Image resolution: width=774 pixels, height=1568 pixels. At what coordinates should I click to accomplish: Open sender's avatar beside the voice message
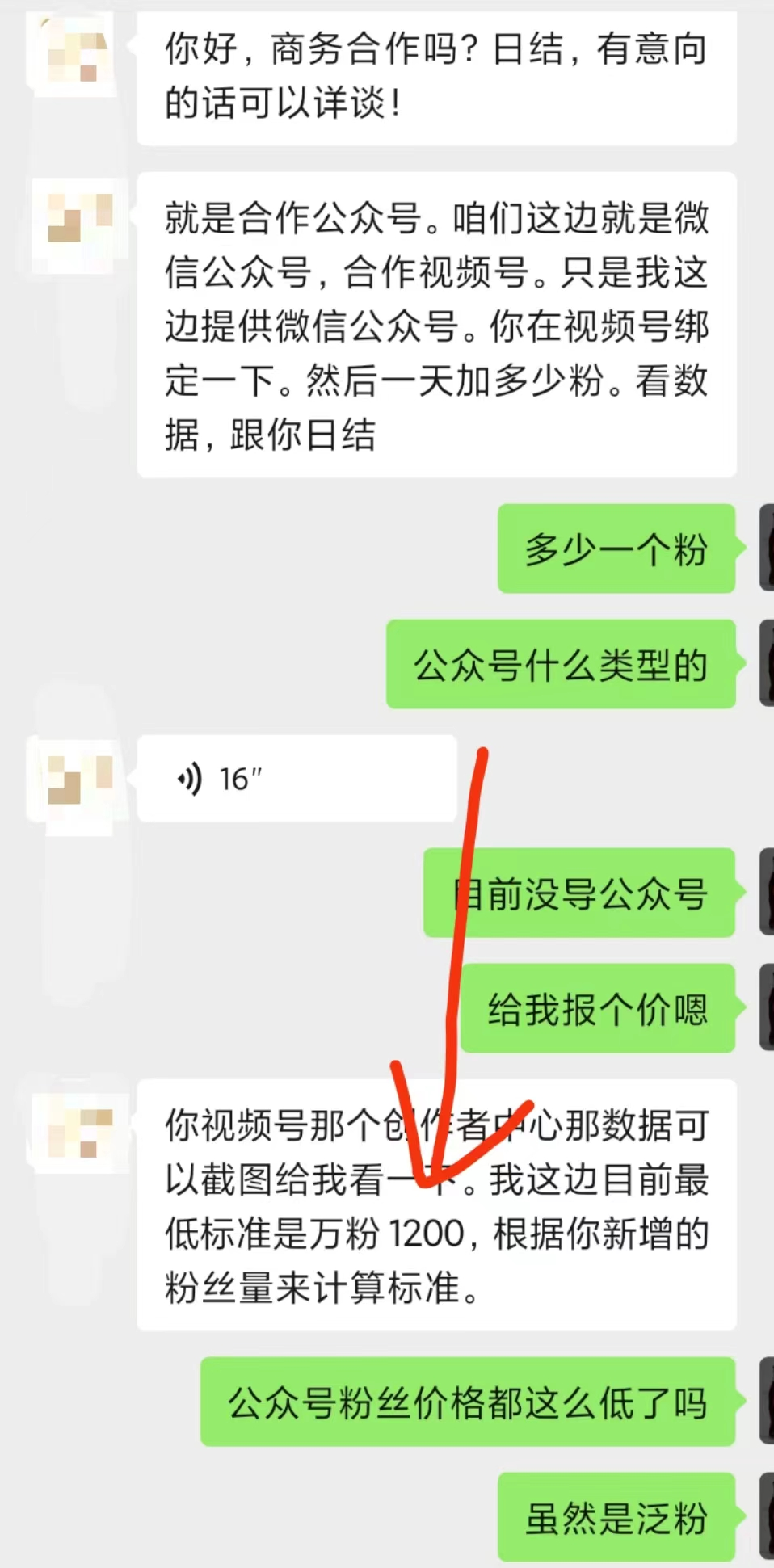click(79, 779)
